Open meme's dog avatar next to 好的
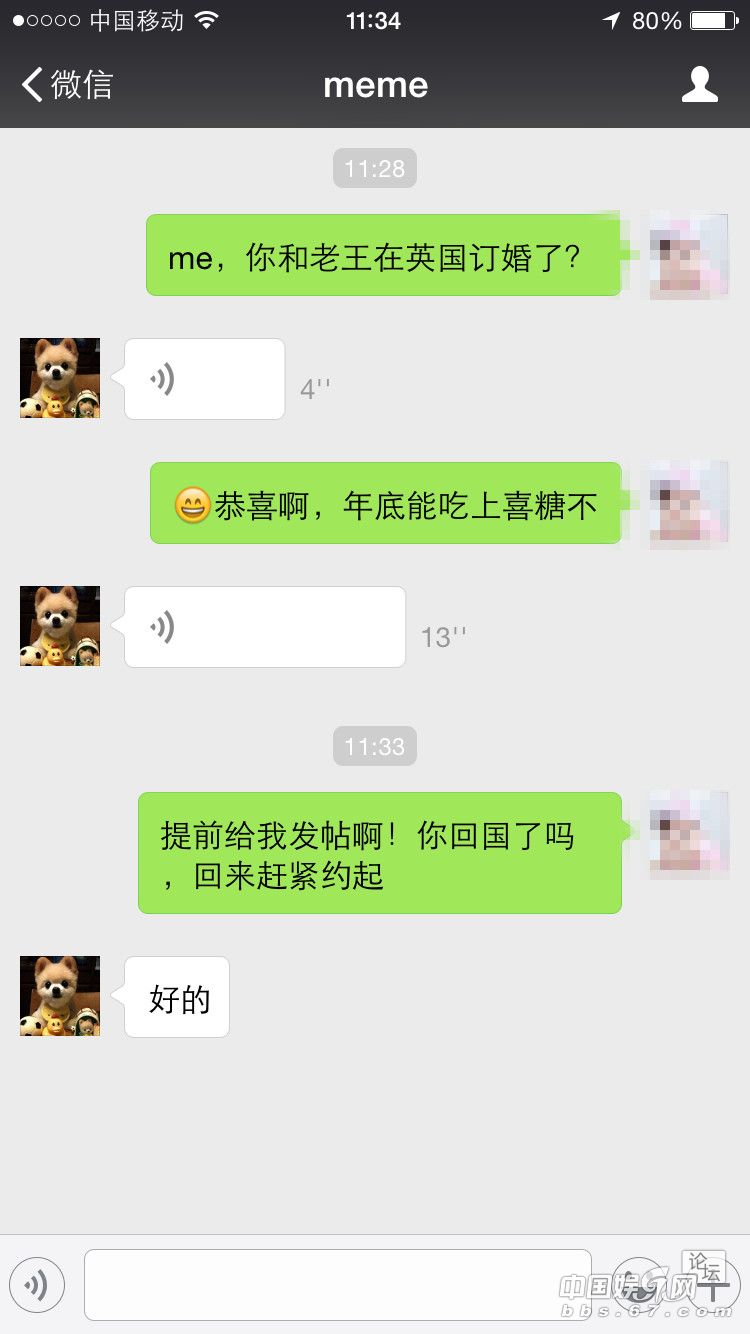 [x=60, y=996]
